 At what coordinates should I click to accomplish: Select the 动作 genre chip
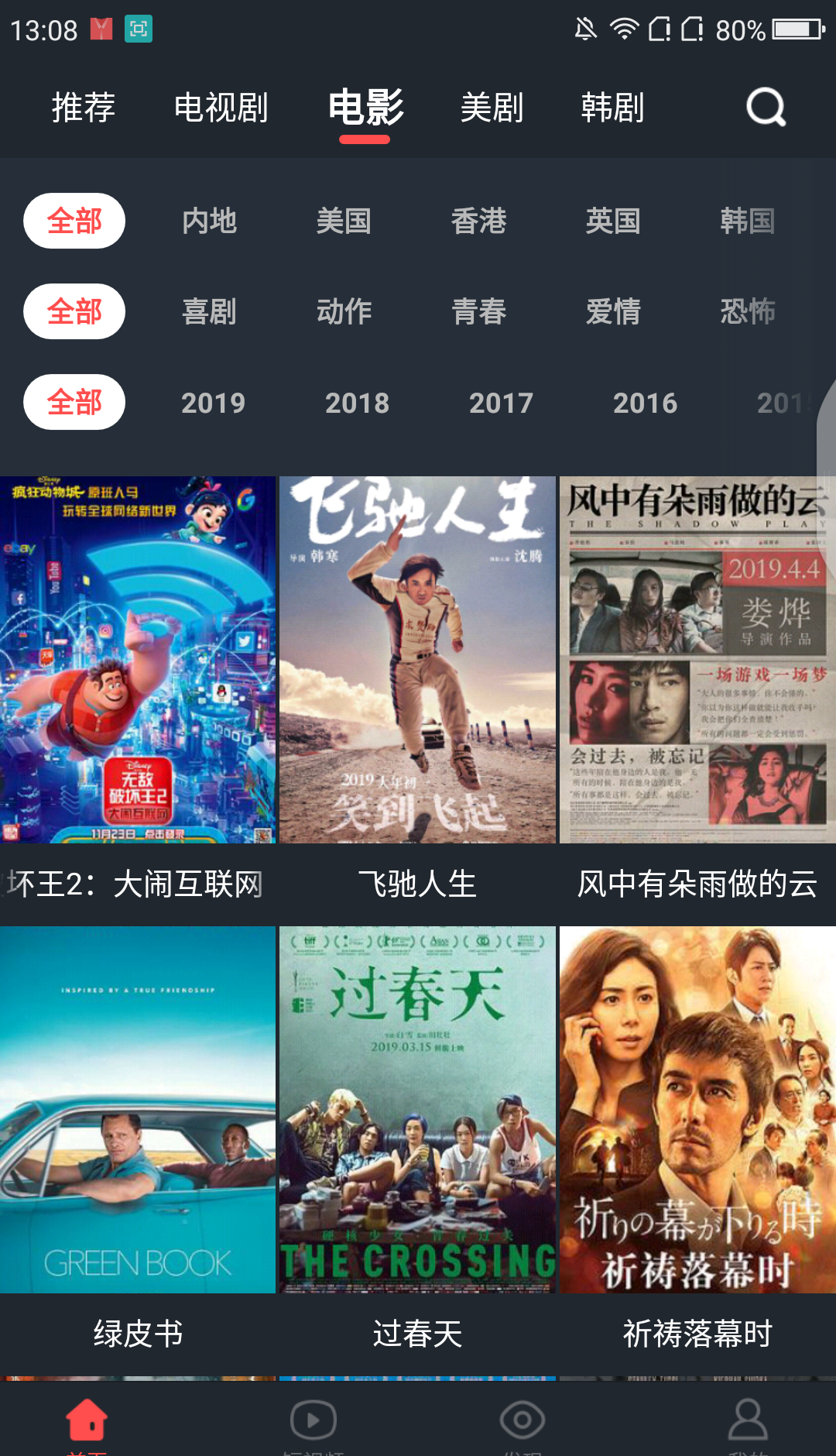point(344,311)
